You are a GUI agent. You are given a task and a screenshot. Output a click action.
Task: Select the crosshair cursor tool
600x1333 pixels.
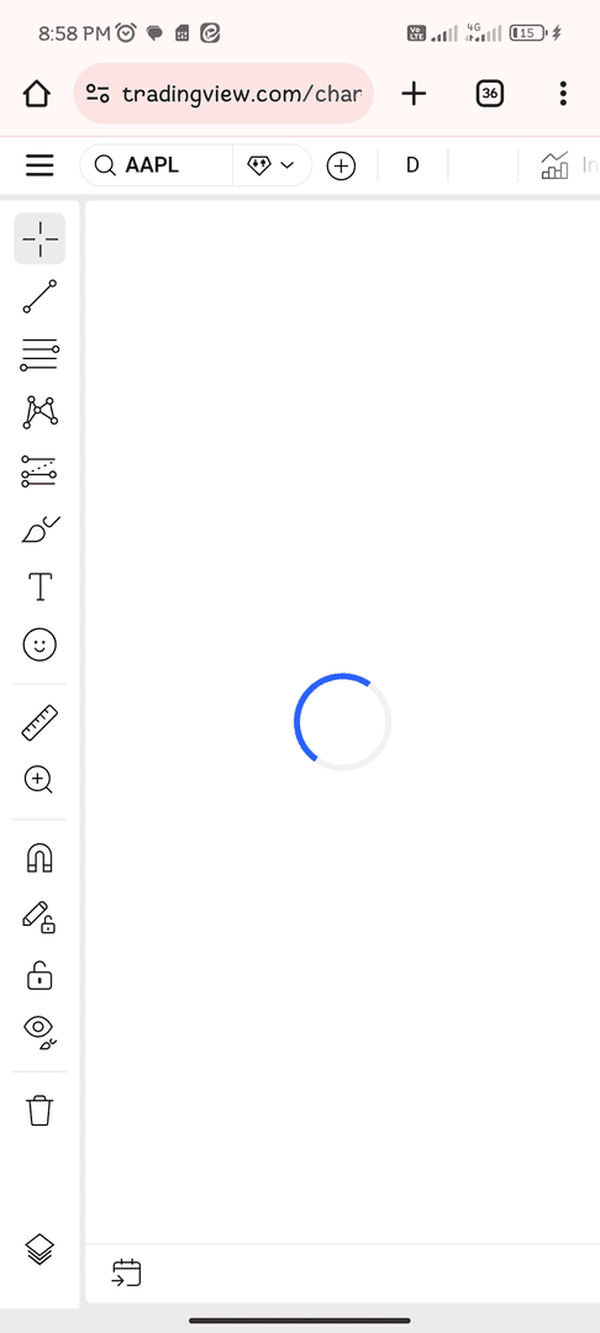pos(40,239)
